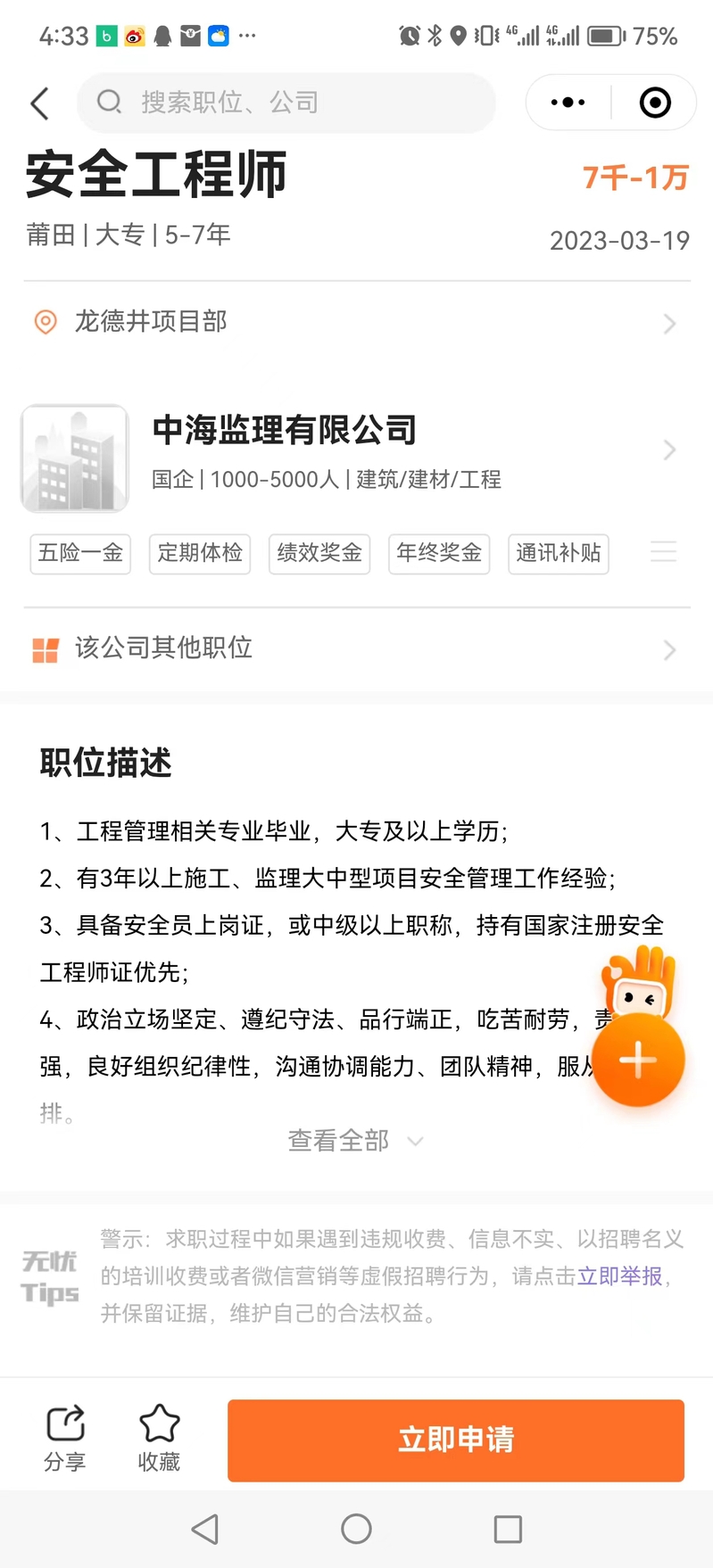Save this job with 收藏
Screen dimensions: 713x1568
click(x=159, y=1437)
